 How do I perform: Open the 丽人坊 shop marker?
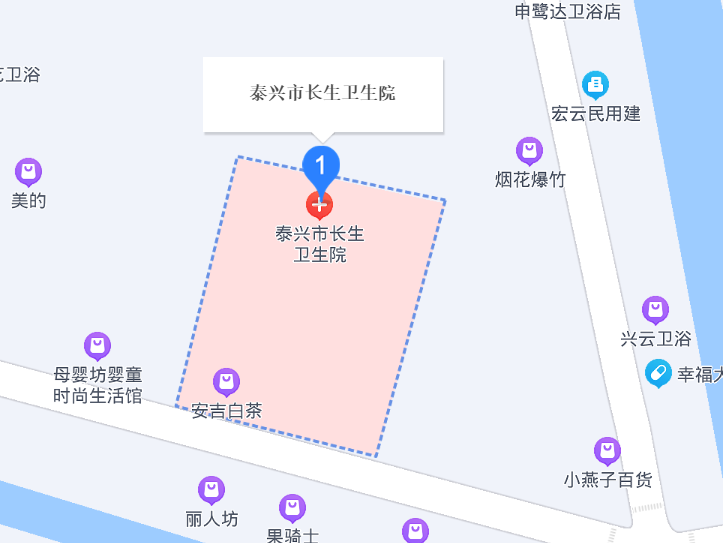(211, 490)
